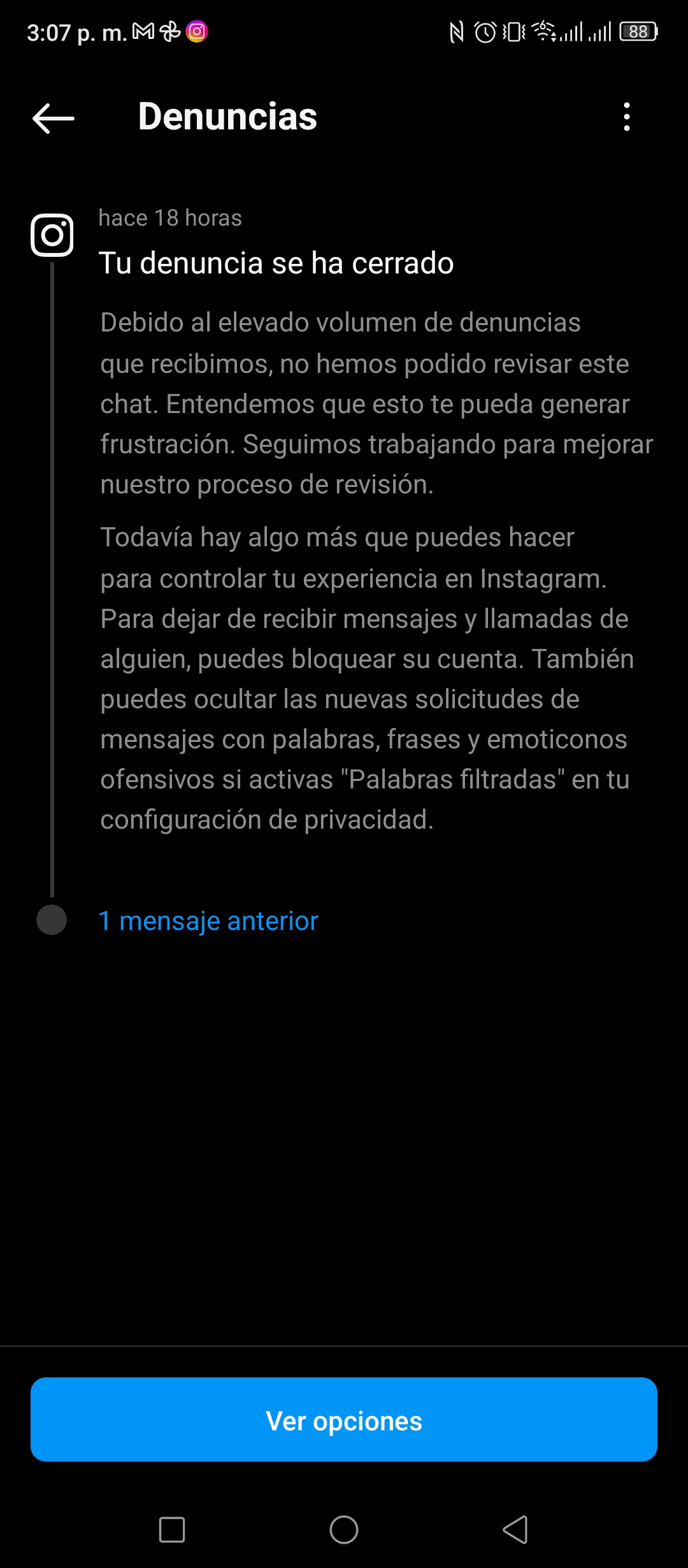The image size is (688, 1568).
Task: Go back using the top arrow
Action: (x=54, y=118)
